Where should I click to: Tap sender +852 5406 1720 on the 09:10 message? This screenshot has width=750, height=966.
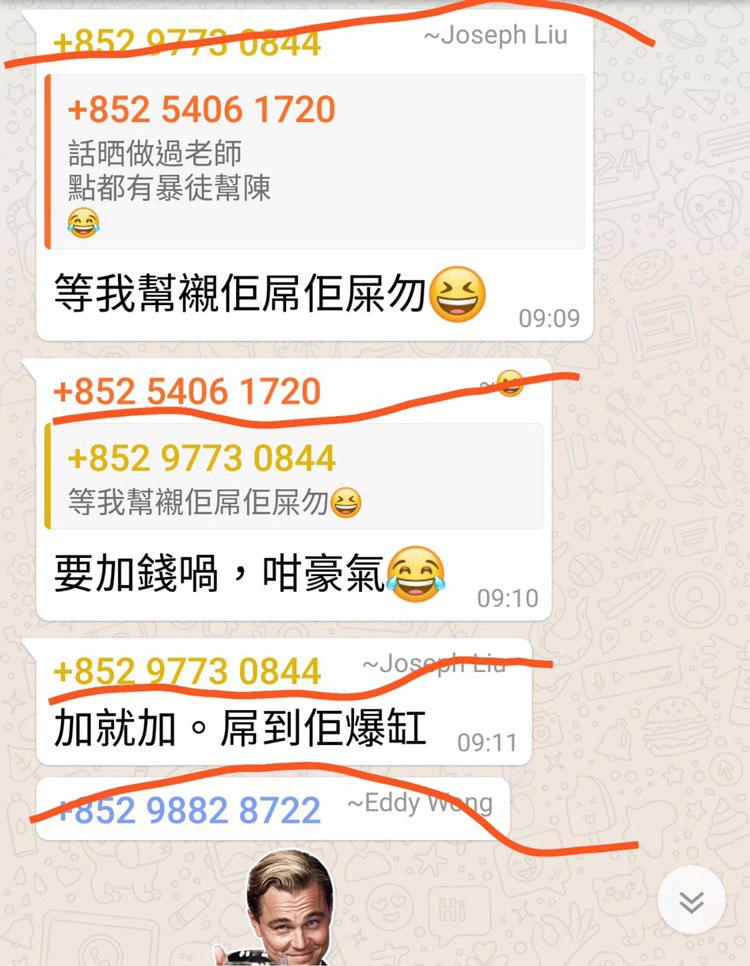[x=187, y=391]
